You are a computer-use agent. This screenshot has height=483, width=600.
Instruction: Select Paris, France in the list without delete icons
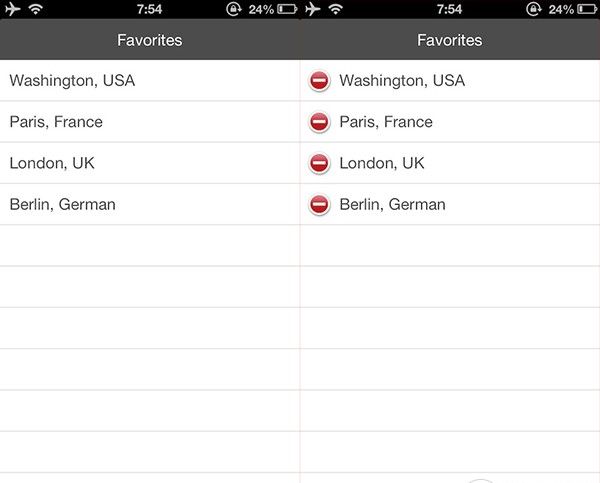pyautogui.click(x=56, y=122)
